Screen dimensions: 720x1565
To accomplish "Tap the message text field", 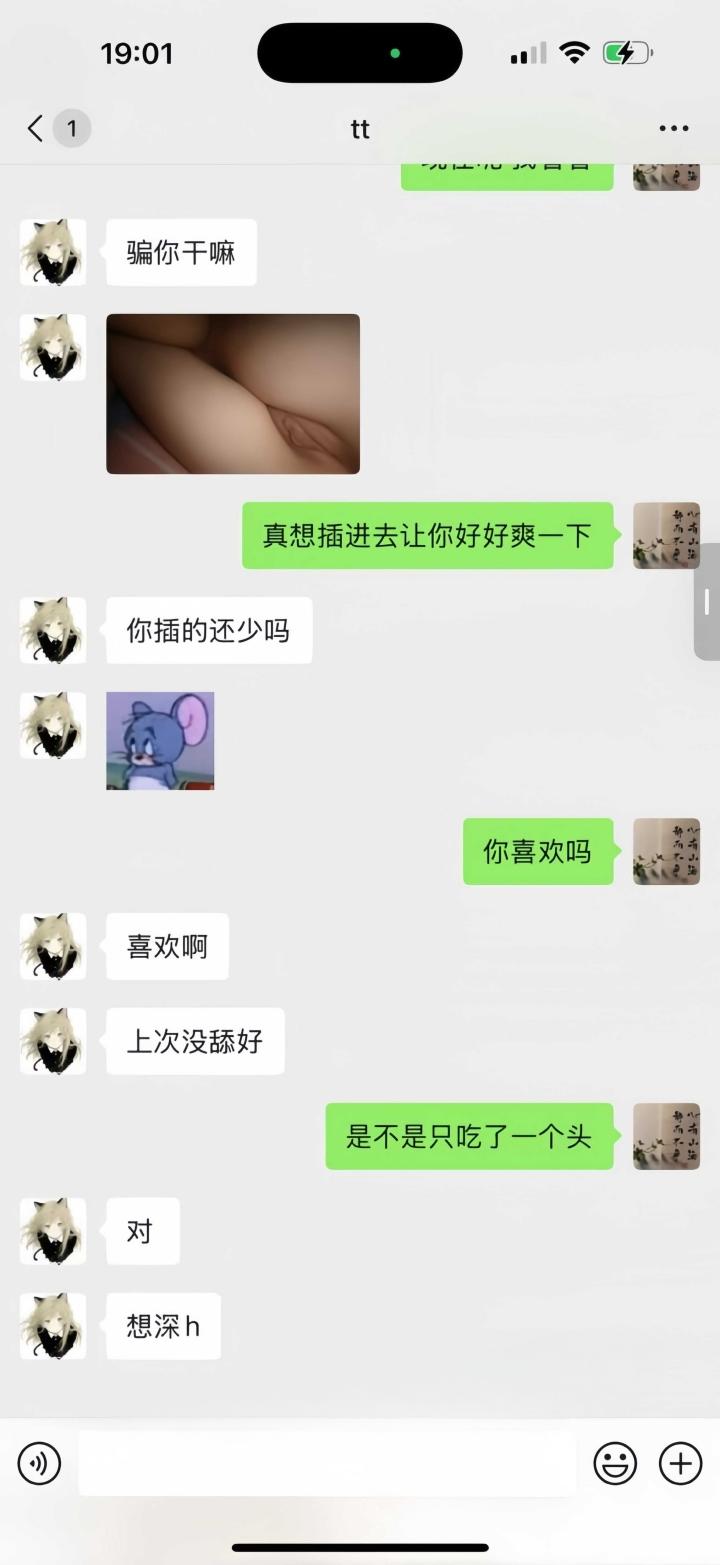I will point(327,1463).
